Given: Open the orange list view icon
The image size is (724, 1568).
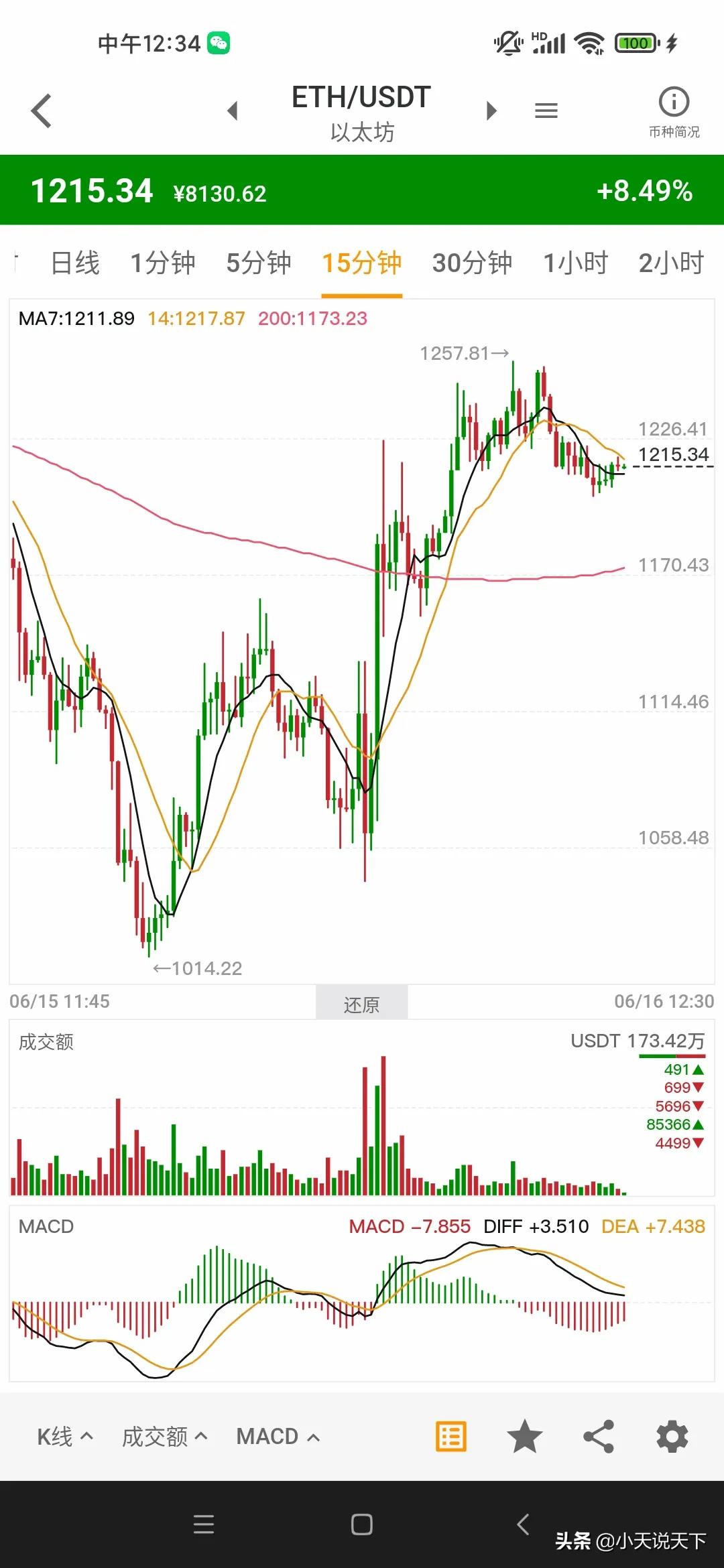Looking at the screenshot, I should point(451,1436).
